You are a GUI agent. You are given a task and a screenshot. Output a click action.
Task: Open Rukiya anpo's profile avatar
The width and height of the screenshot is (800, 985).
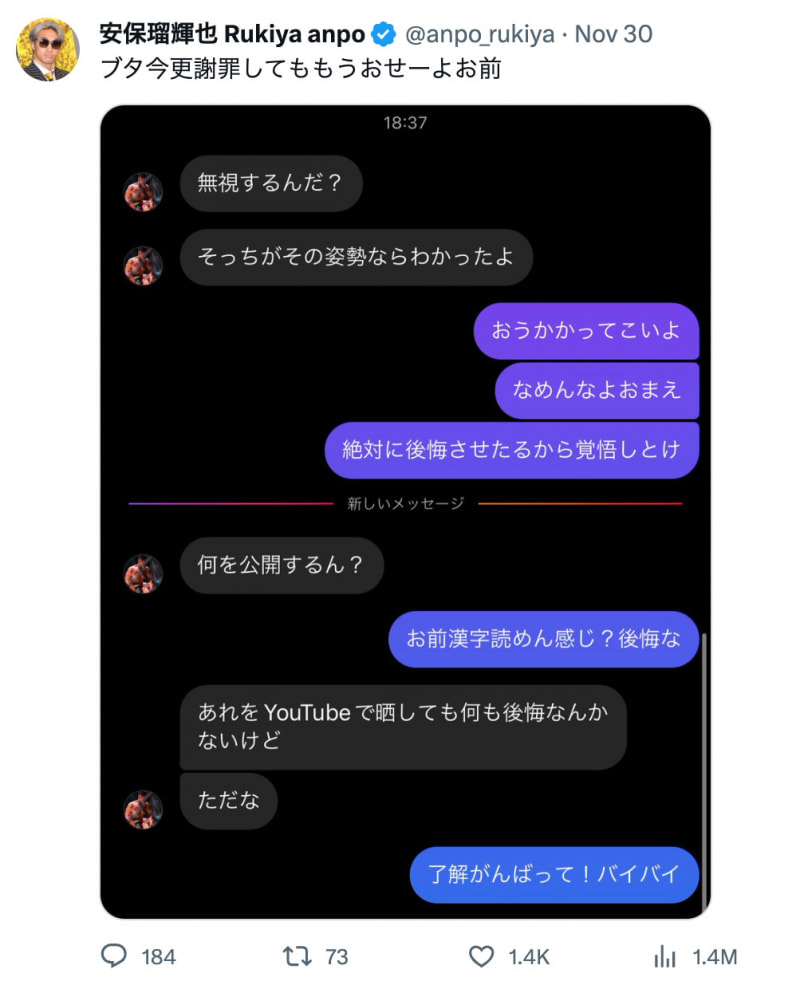[x=47, y=49]
